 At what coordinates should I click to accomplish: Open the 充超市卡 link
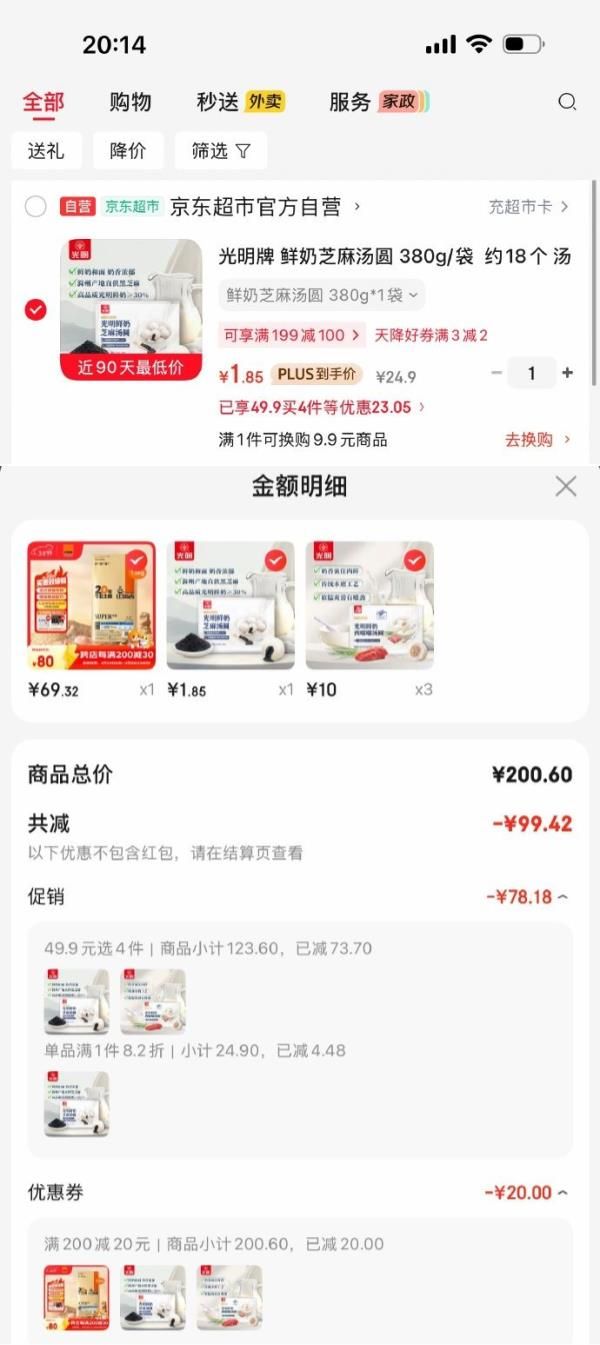[528, 207]
